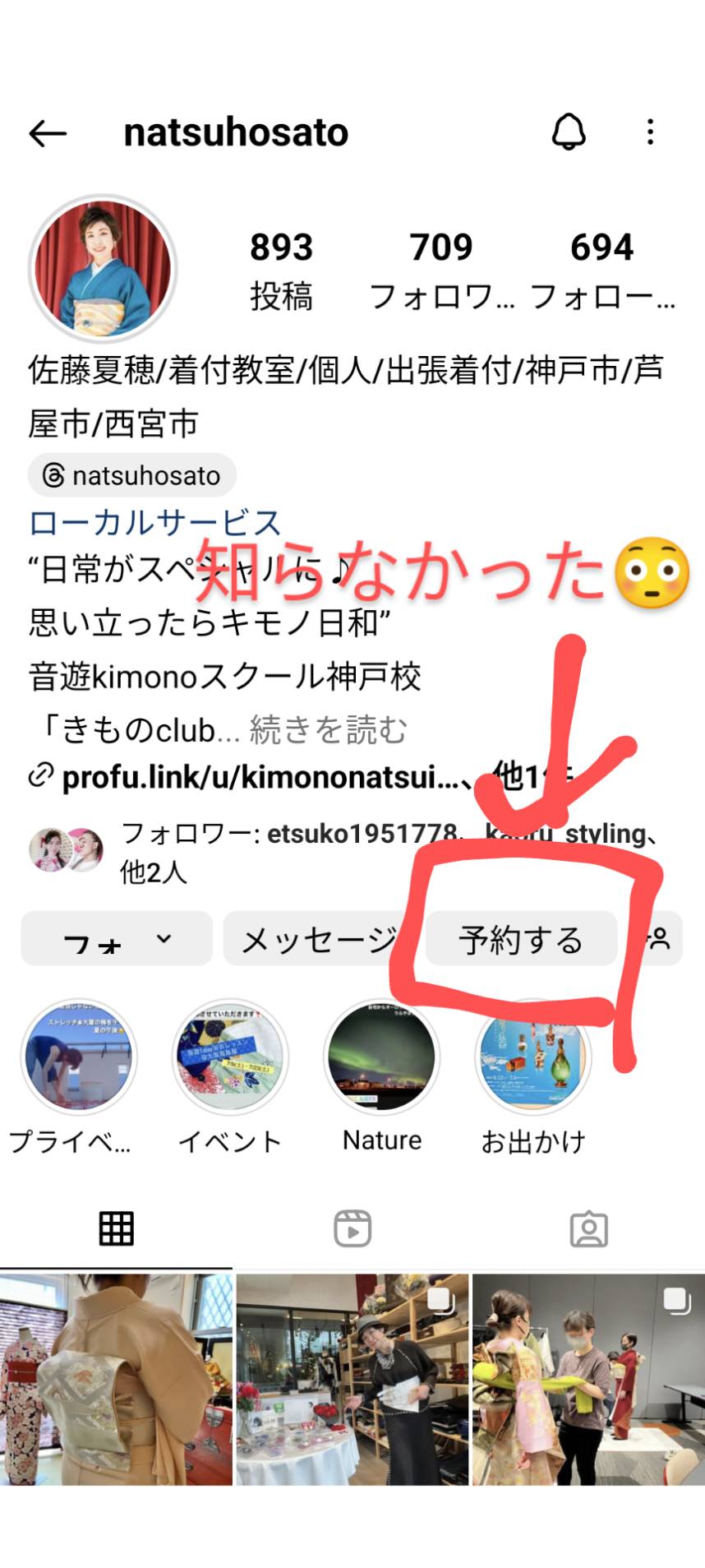Open the Threads natsuhosato badge
The height and width of the screenshot is (1568, 705).
coord(132,475)
